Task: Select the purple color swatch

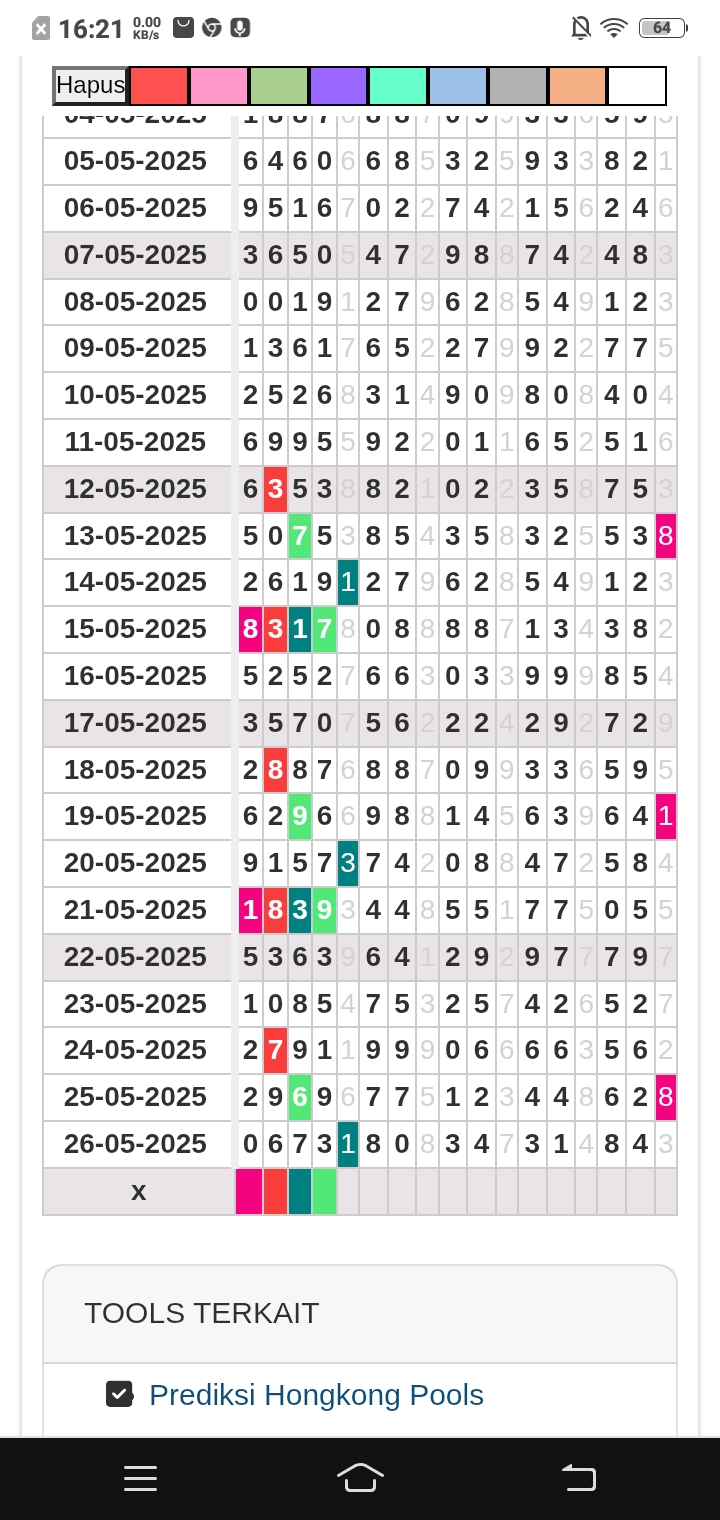Action: click(339, 86)
